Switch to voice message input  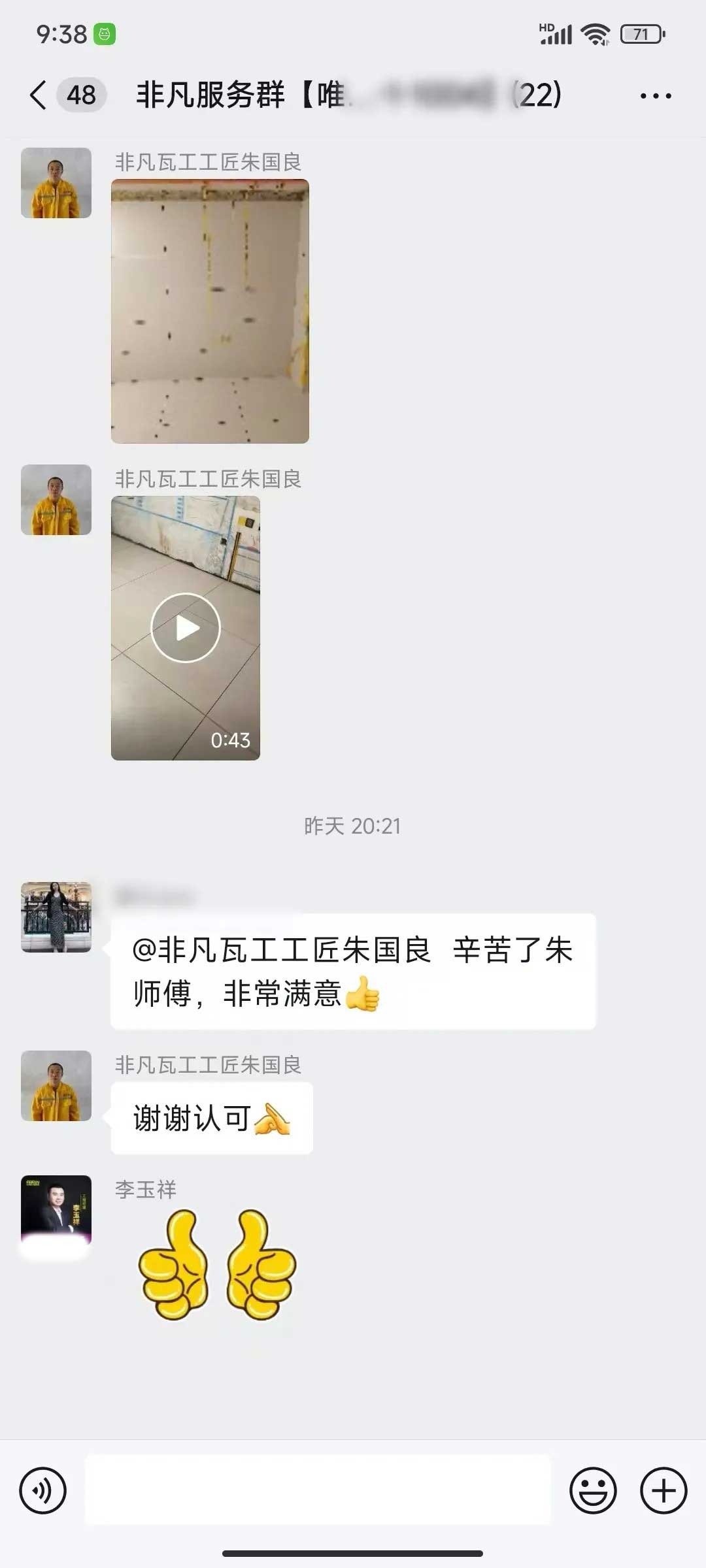[43, 1490]
